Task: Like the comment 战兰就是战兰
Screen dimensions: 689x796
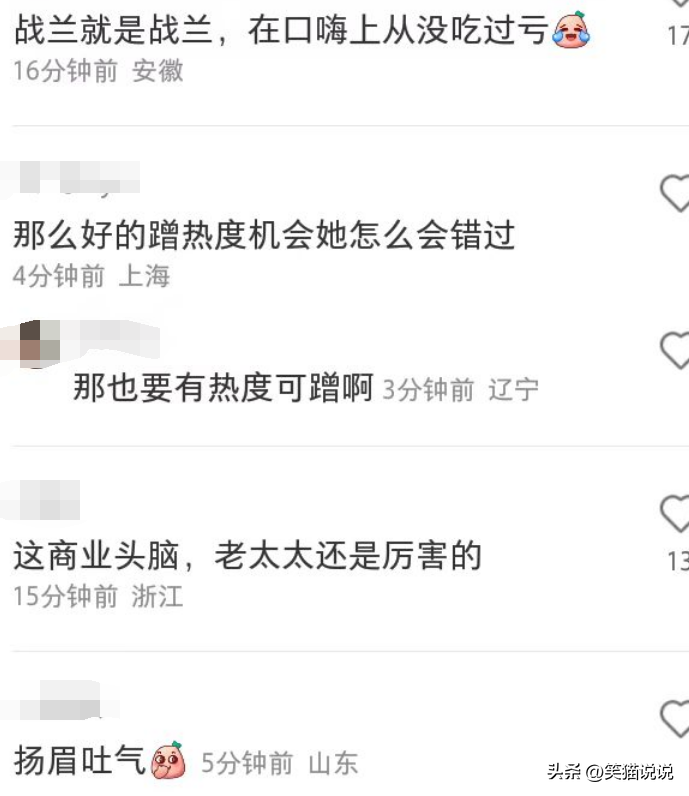Action: pyautogui.click(x=676, y=8)
